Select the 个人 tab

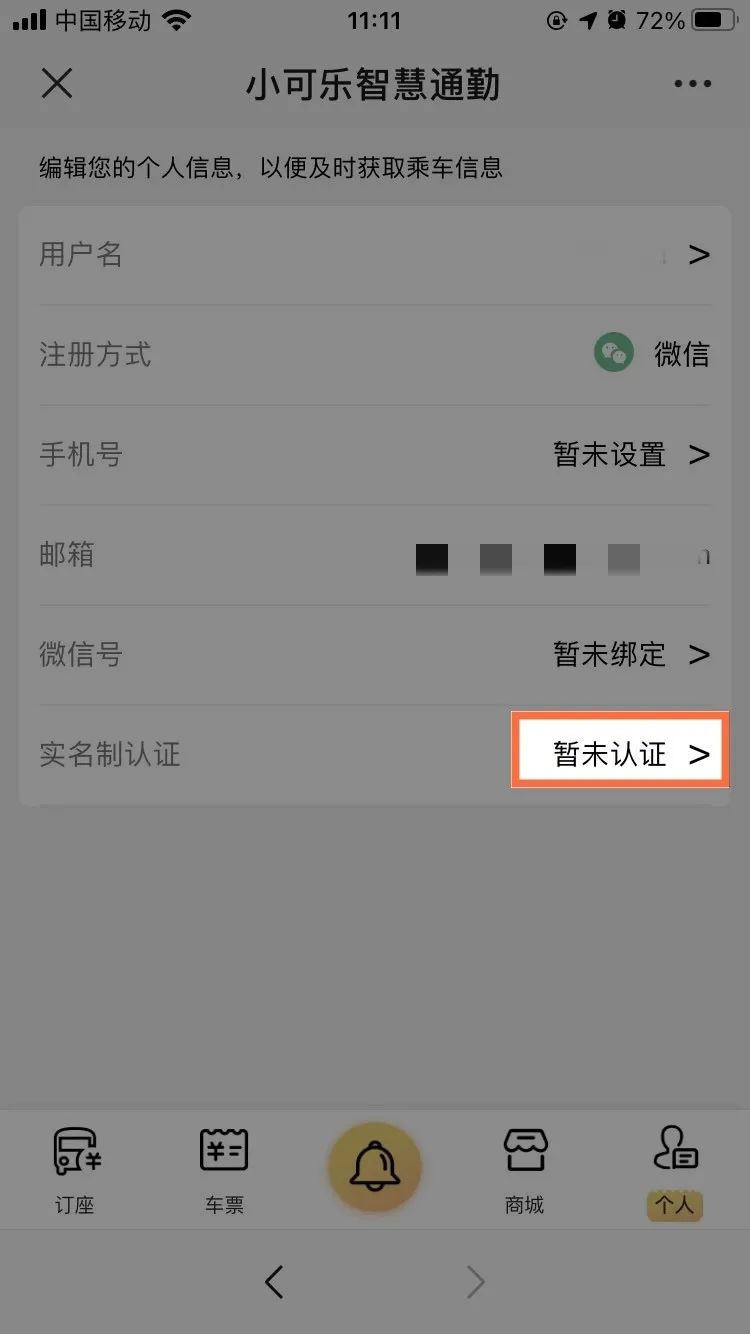(675, 1170)
